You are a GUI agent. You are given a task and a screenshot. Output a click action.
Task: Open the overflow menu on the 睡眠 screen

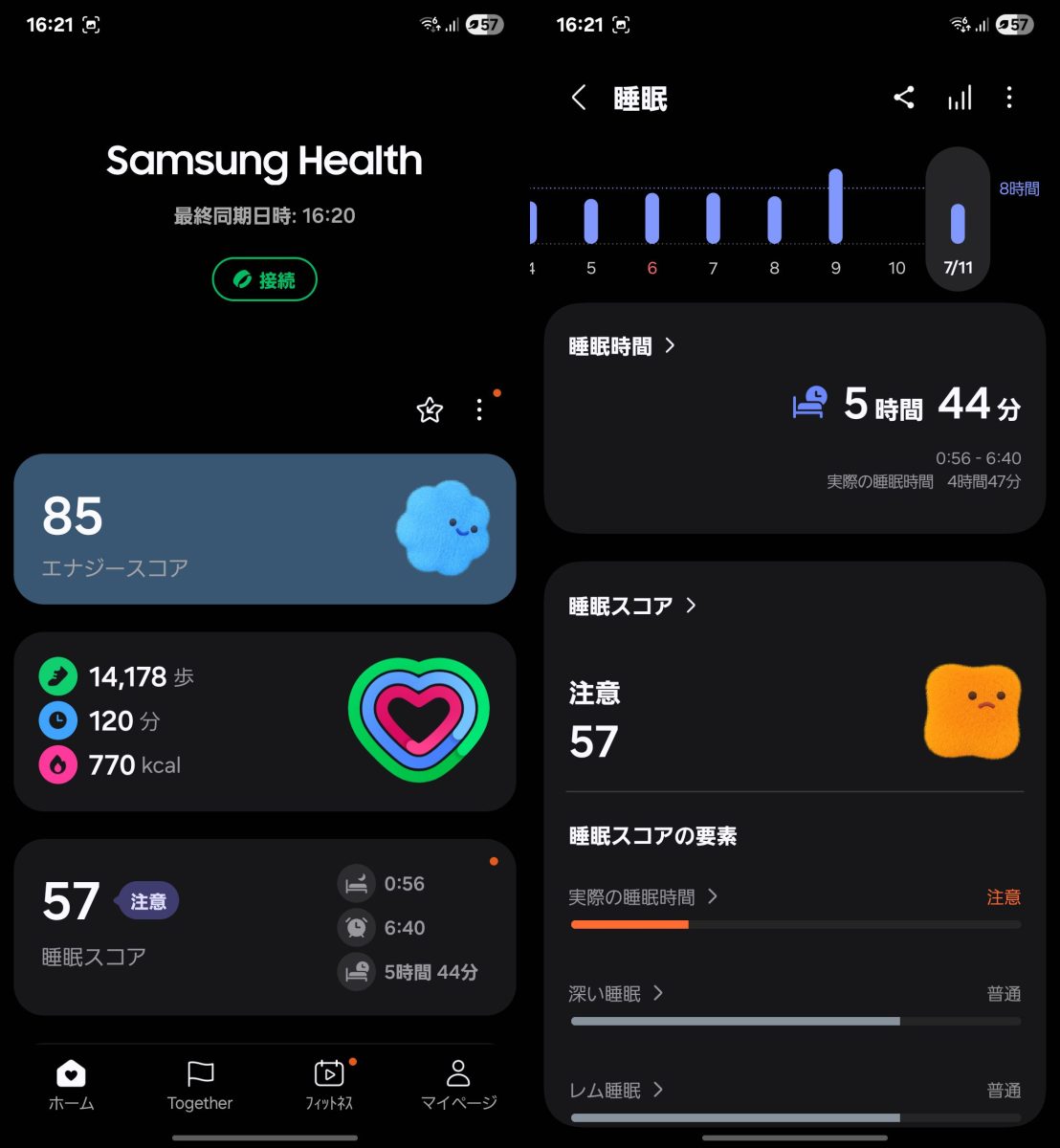1009,98
